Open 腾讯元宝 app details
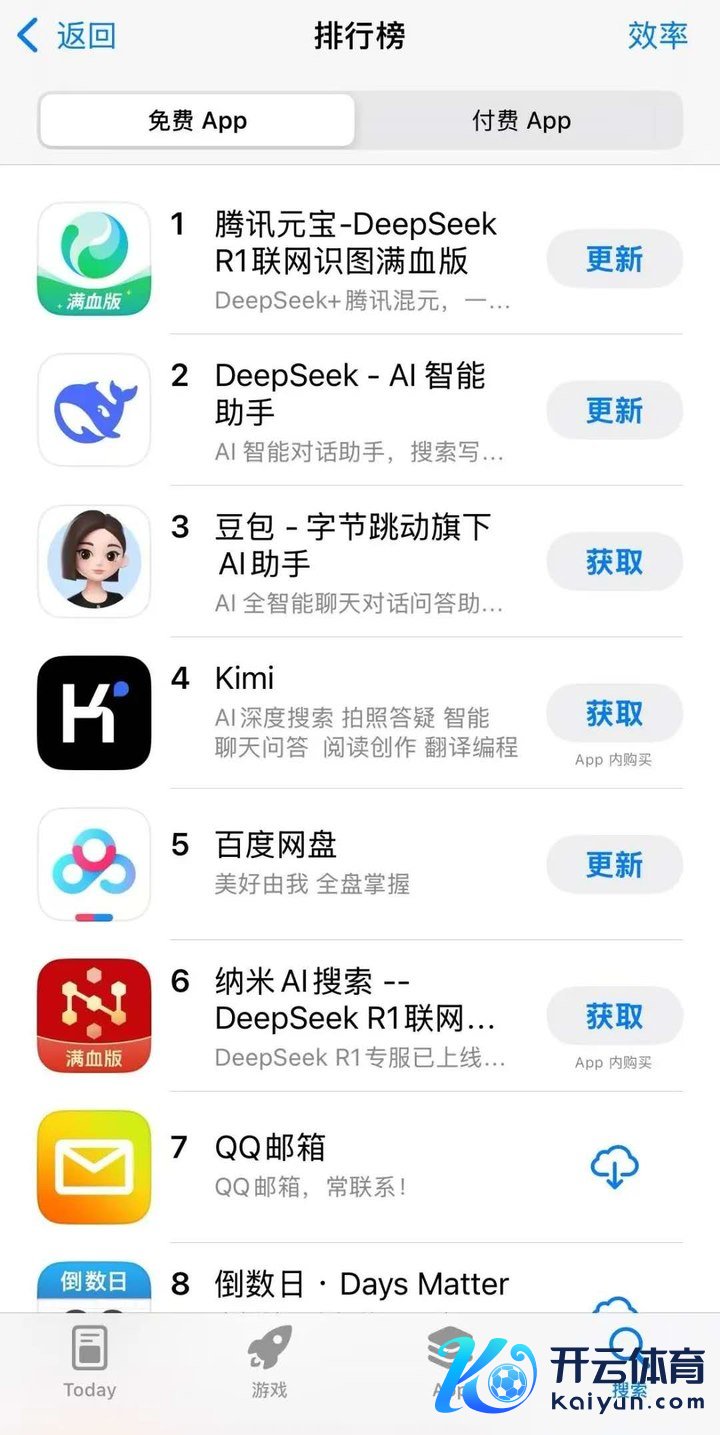720x1435 pixels. (355, 243)
